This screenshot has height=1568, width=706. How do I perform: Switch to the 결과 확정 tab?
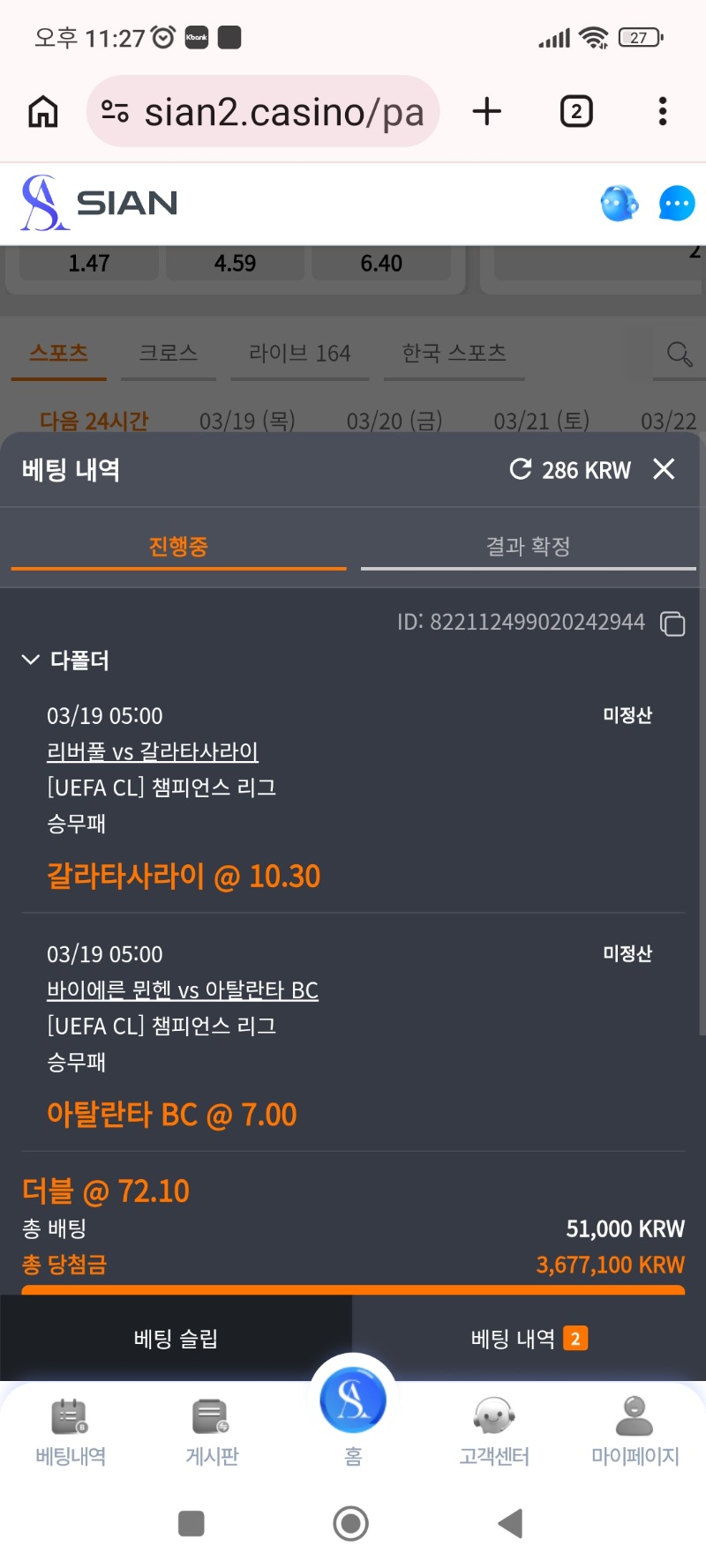528,547
